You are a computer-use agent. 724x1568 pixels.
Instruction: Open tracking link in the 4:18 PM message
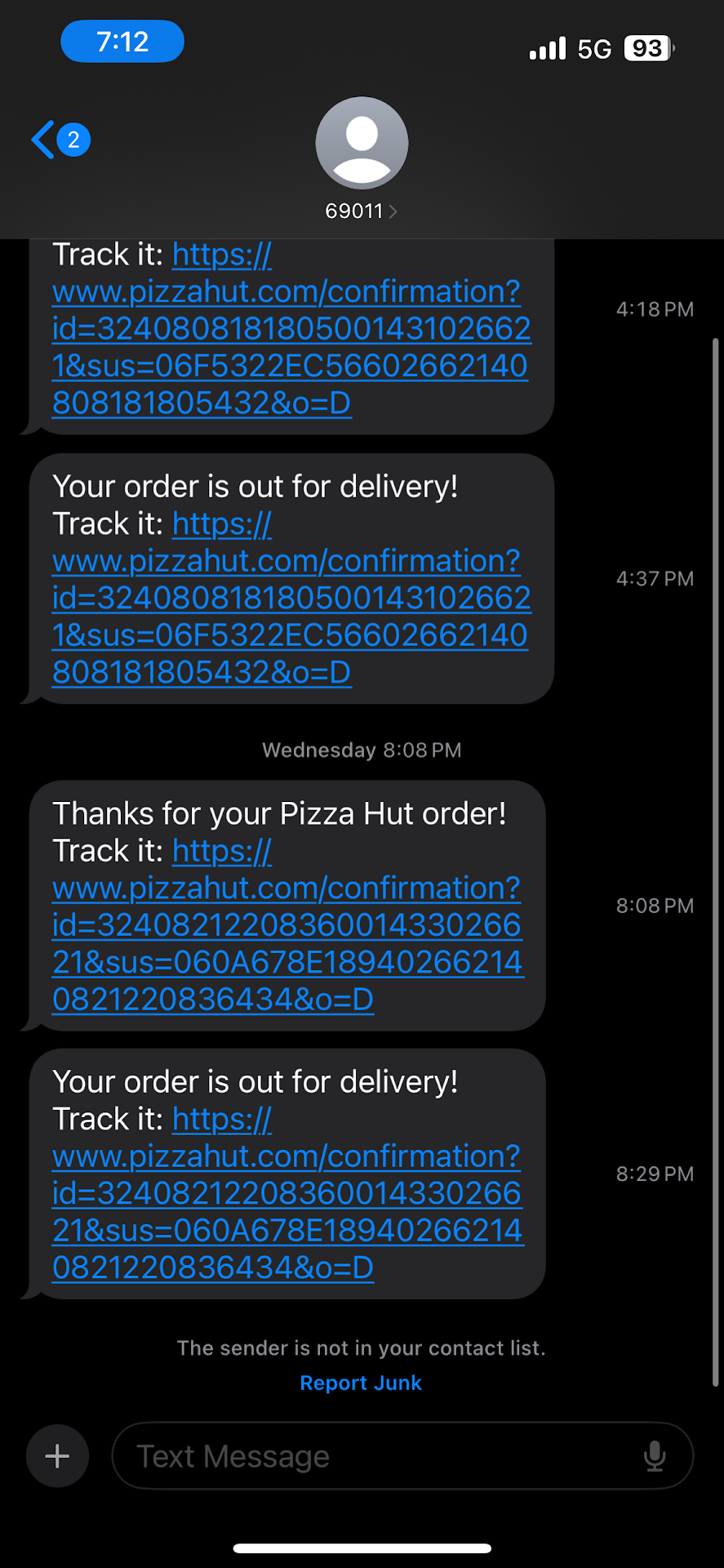(x=290, y=329)
